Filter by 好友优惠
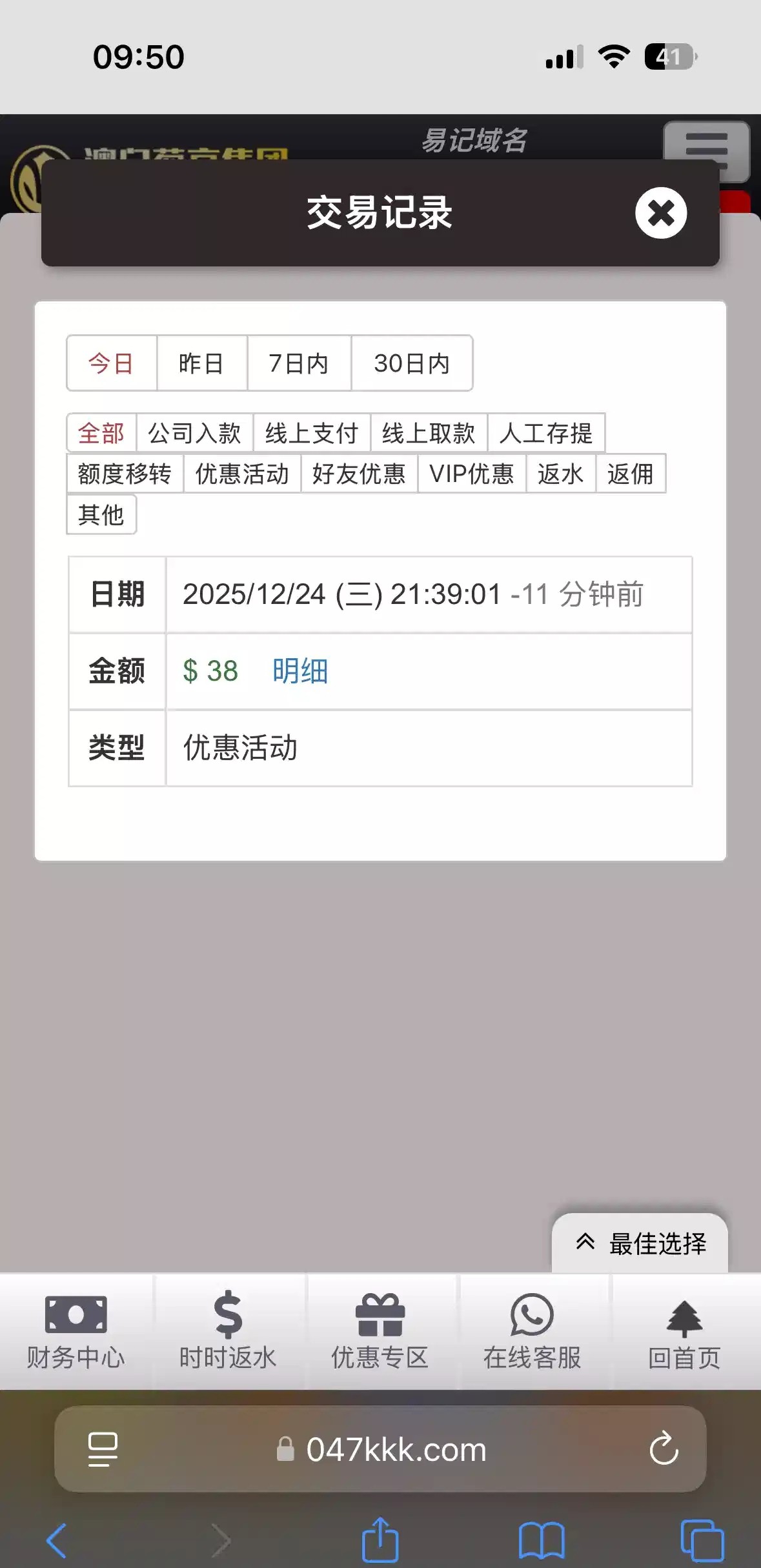 click(359, 474)
